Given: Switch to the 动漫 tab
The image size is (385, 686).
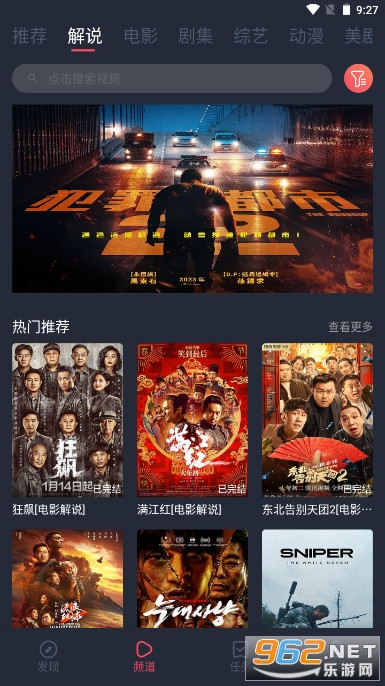Looking at the screenshot, I should [x=306, y=36].
